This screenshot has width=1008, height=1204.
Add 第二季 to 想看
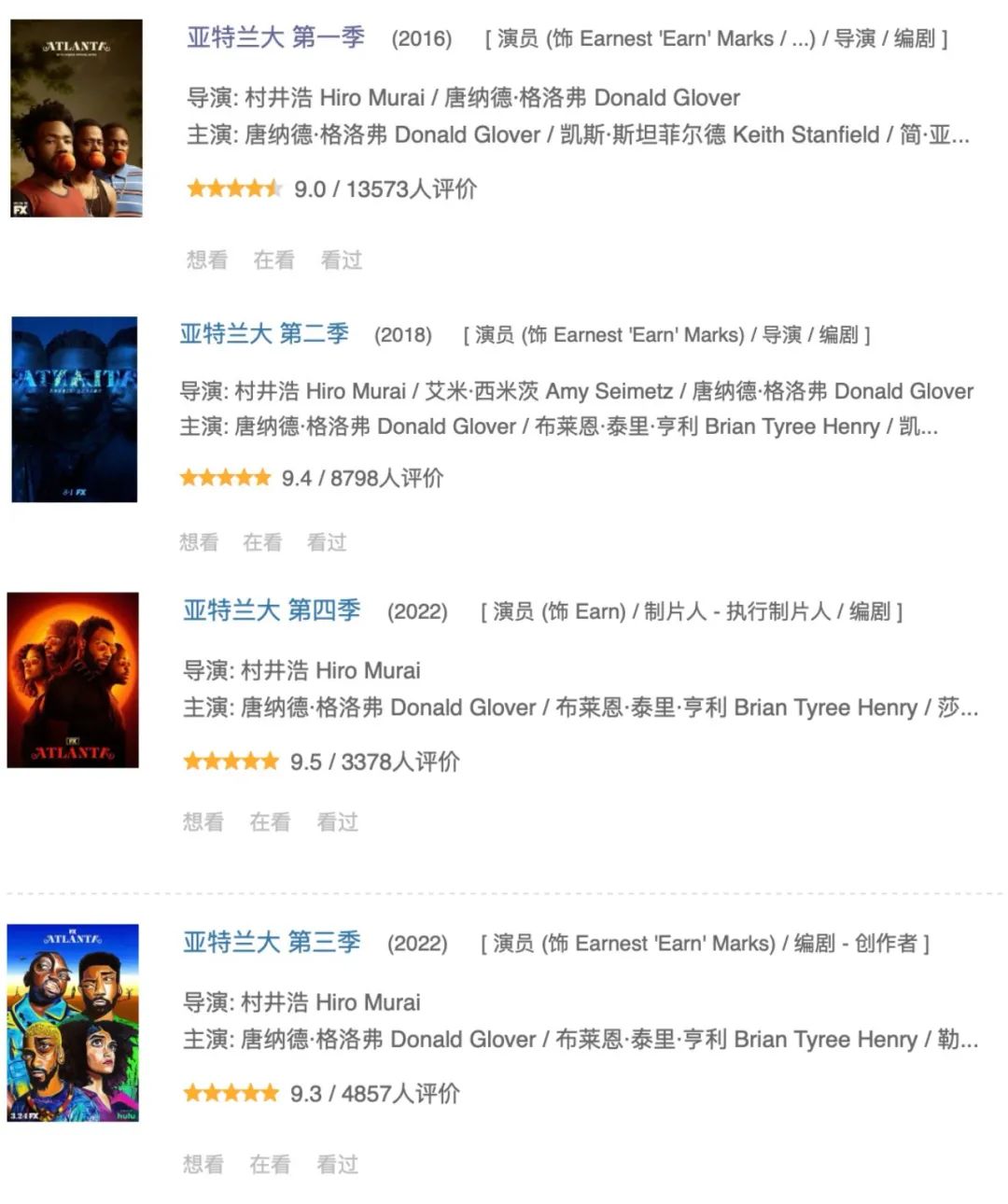point(199,542)
